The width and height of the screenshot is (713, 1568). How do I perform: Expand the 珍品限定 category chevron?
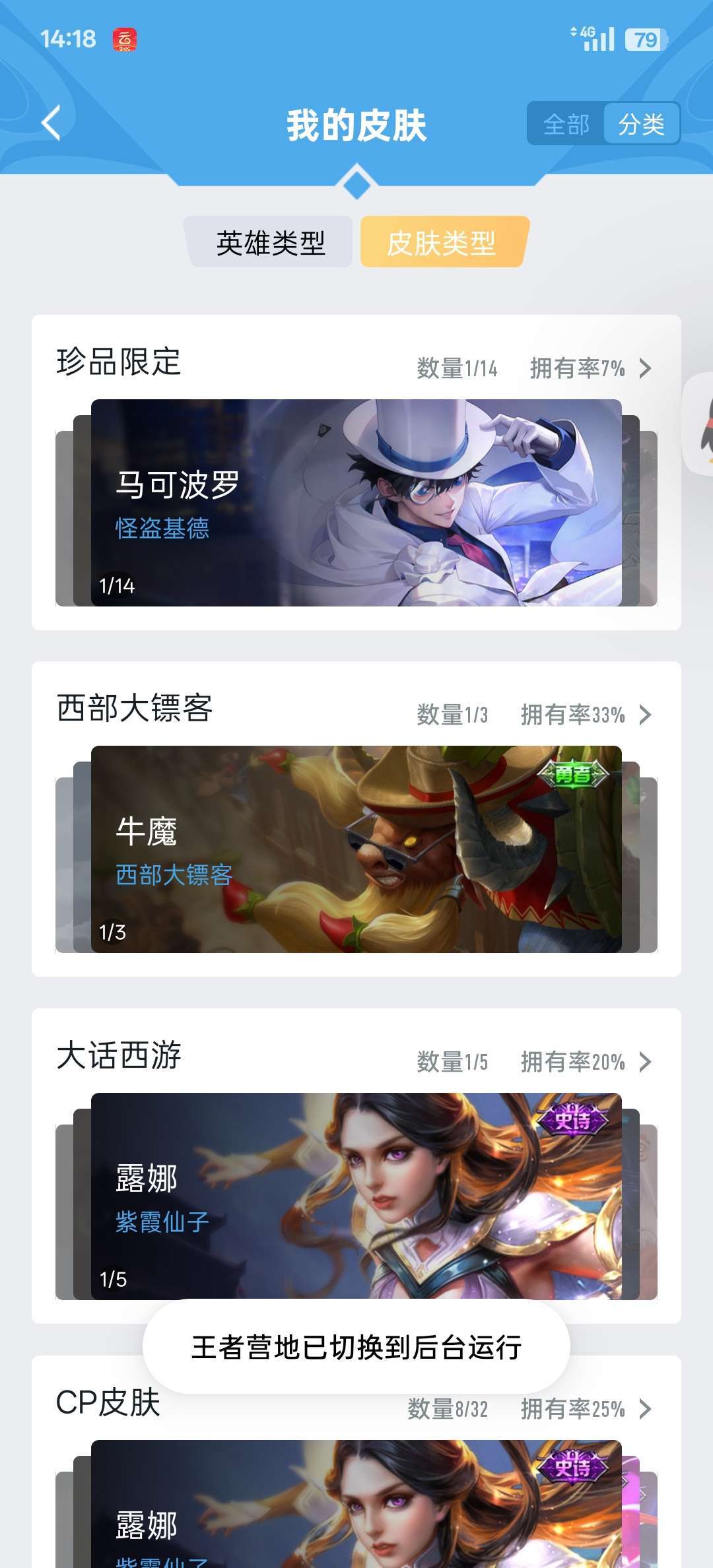[x=645, y=368]
